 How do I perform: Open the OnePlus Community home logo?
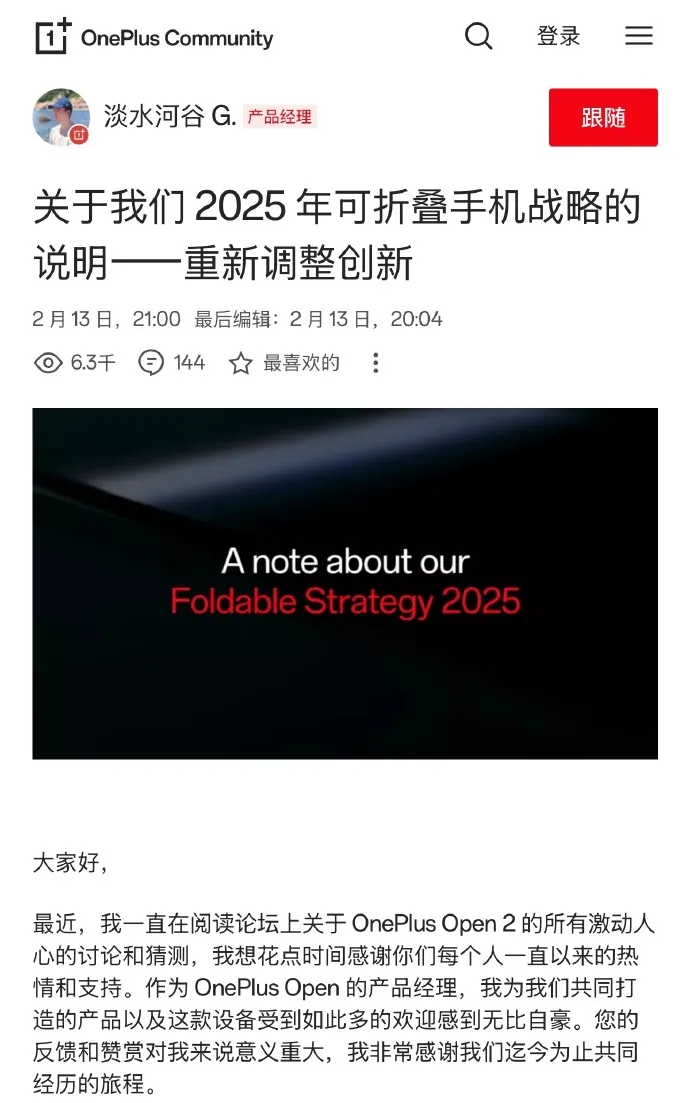154,38
